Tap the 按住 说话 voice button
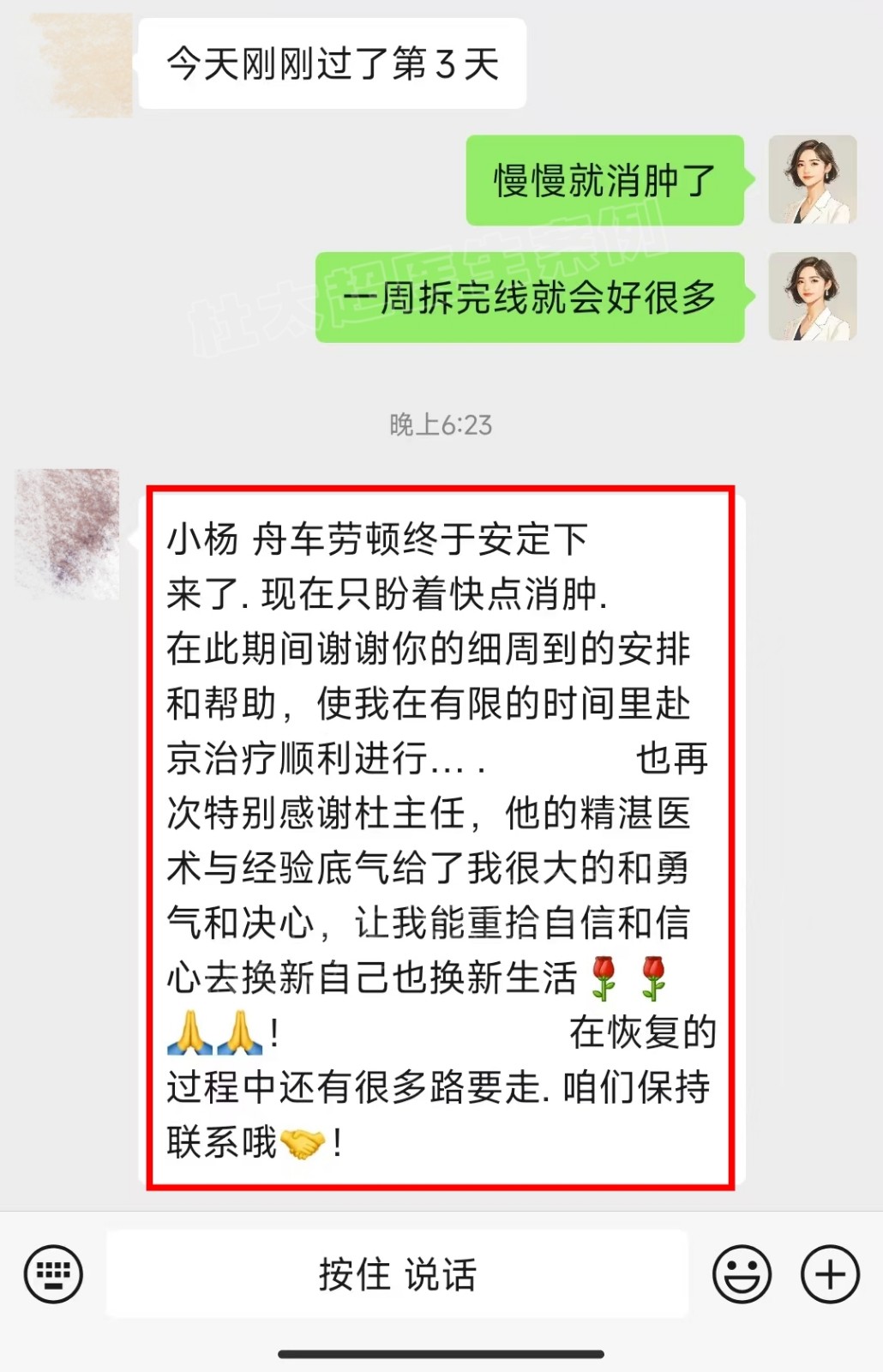883x1372 pixels. click(x=397, y=1273)
